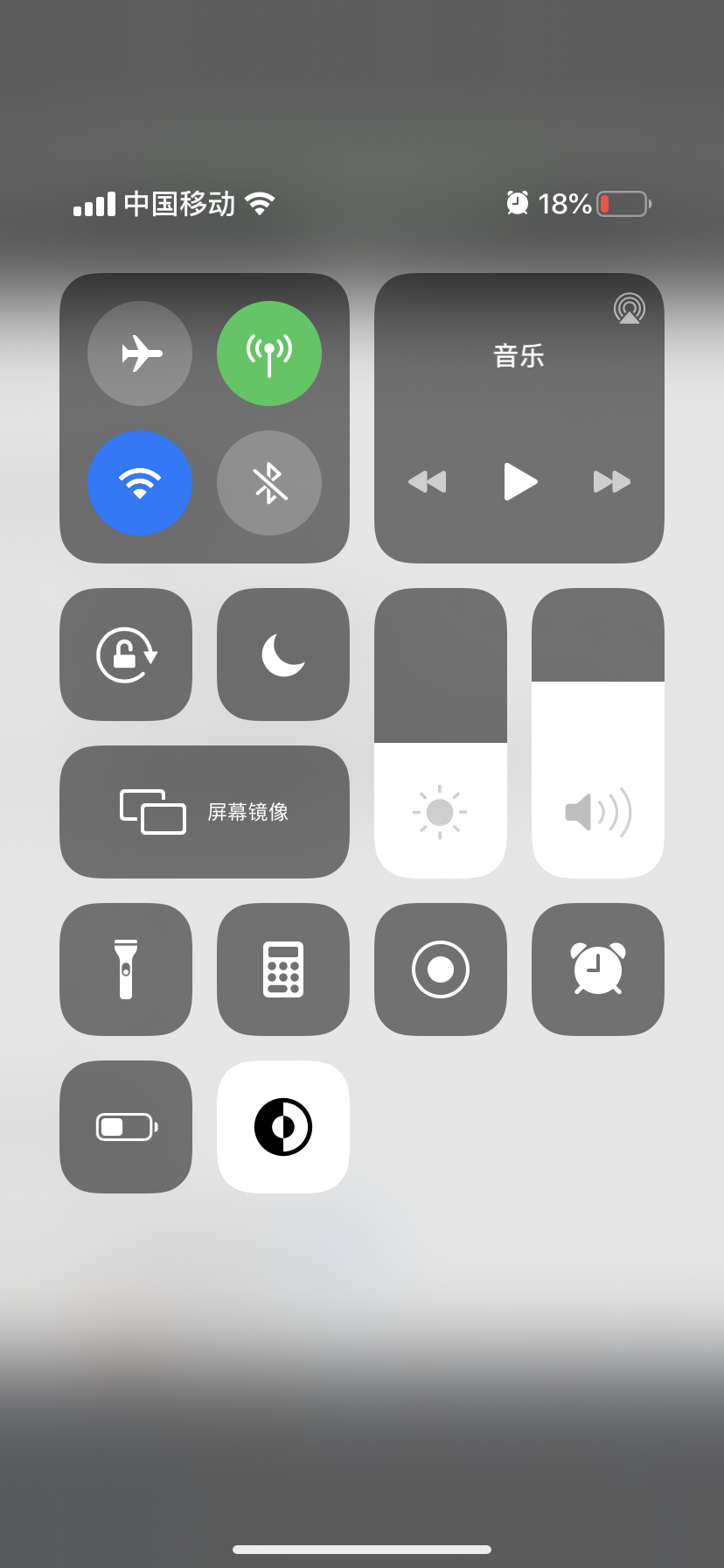Toggle the dark mode appearance button
This screenshot has height=1568, width=724.
283,1127
